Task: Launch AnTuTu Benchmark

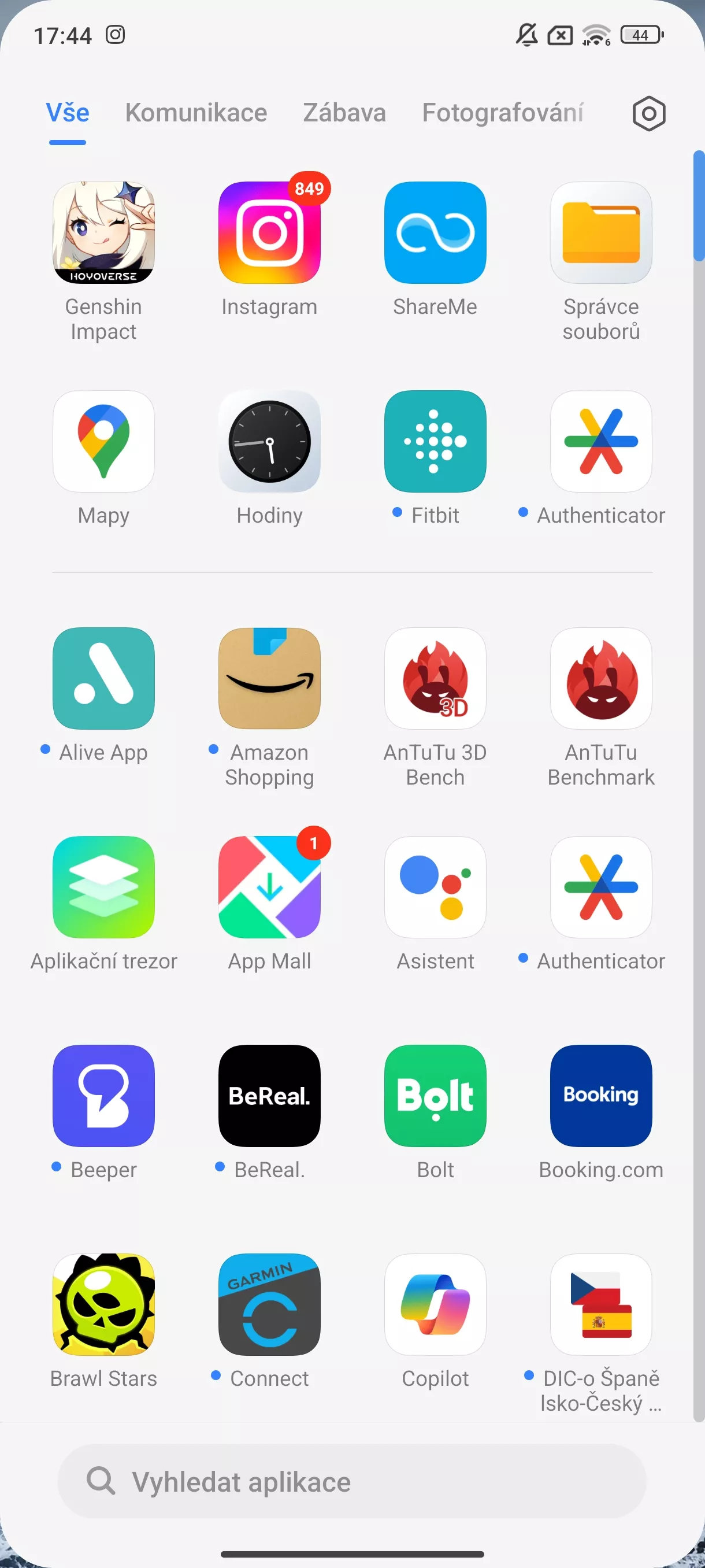Action: click(601, 678)
